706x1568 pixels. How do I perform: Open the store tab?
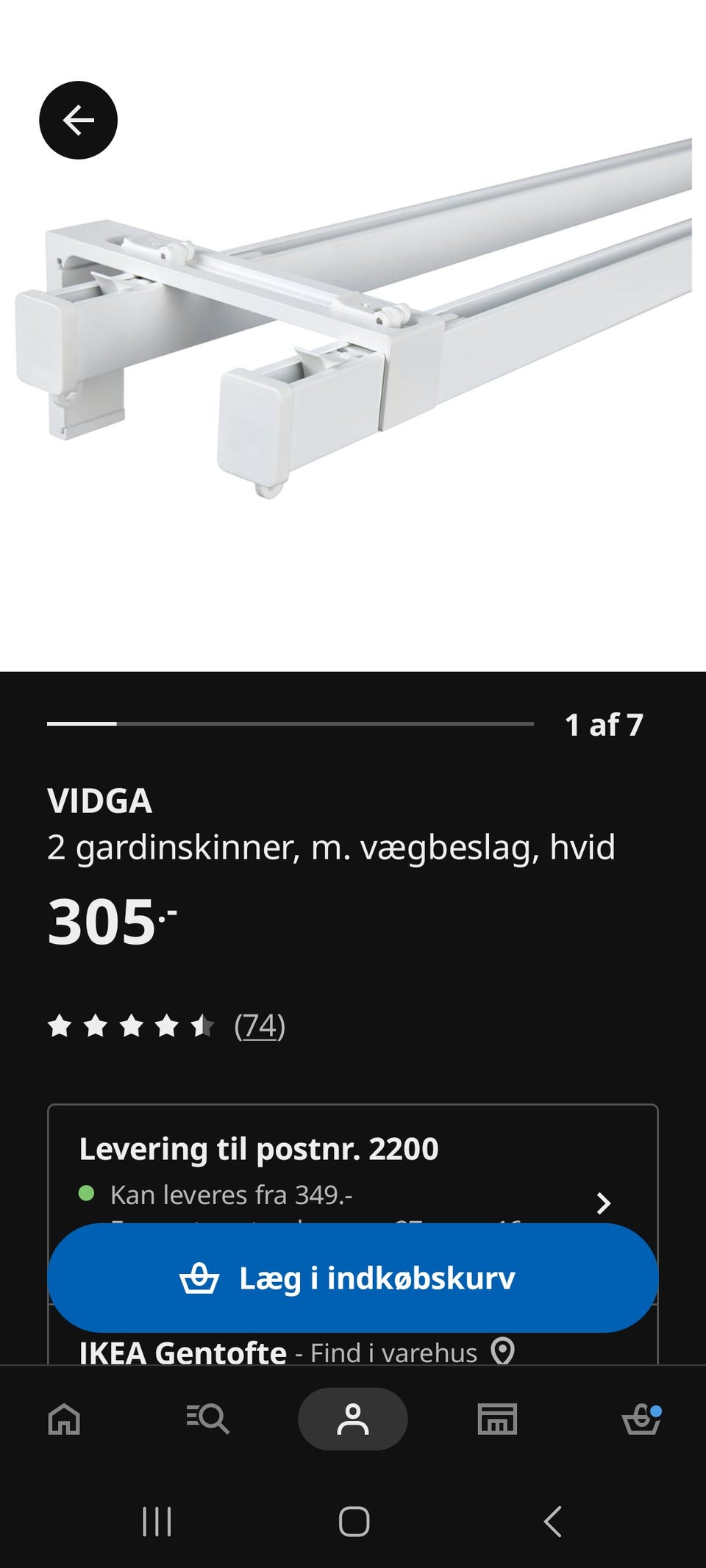coord(497,1419)
